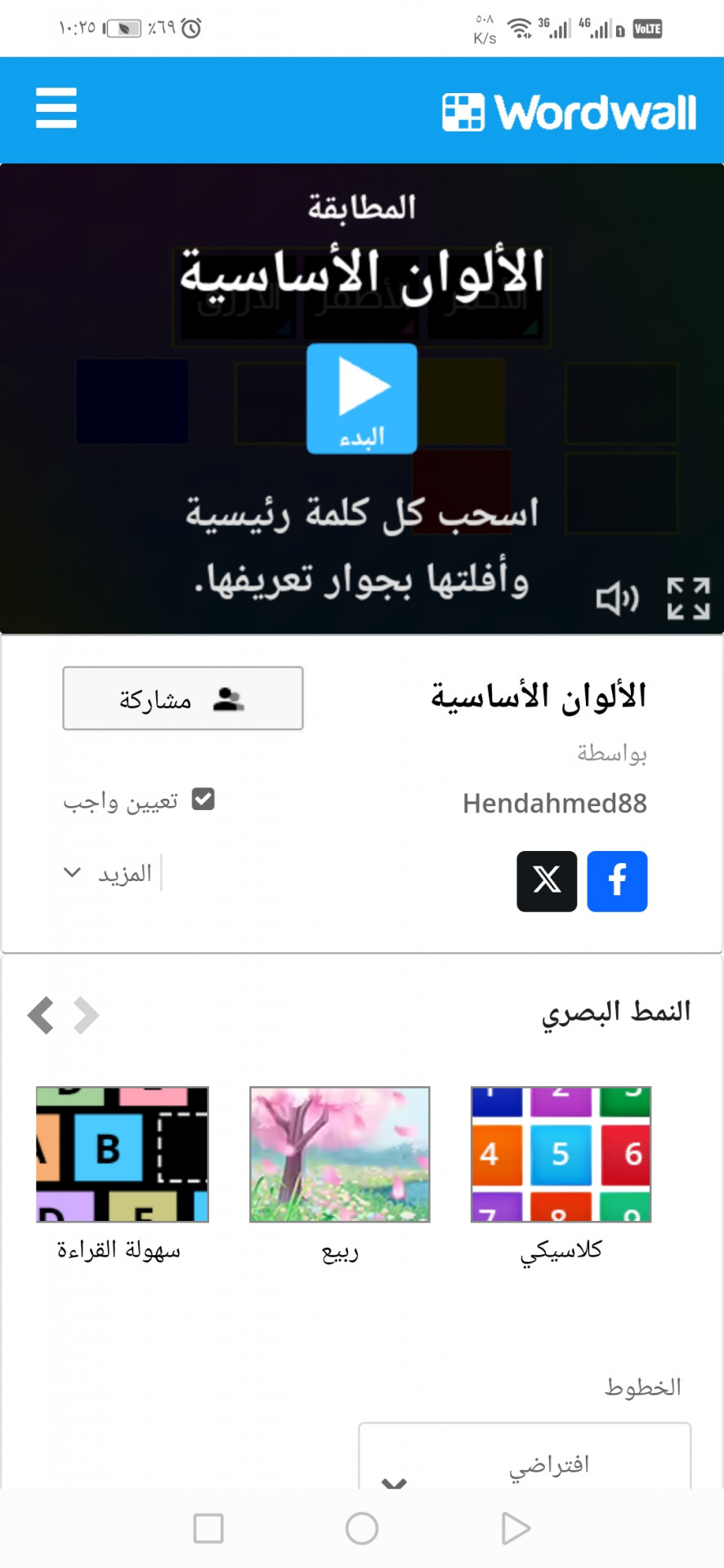Choose the ربيع spring theme
This screenshot has width=724, height=1568.
(x=340, y=1154)
